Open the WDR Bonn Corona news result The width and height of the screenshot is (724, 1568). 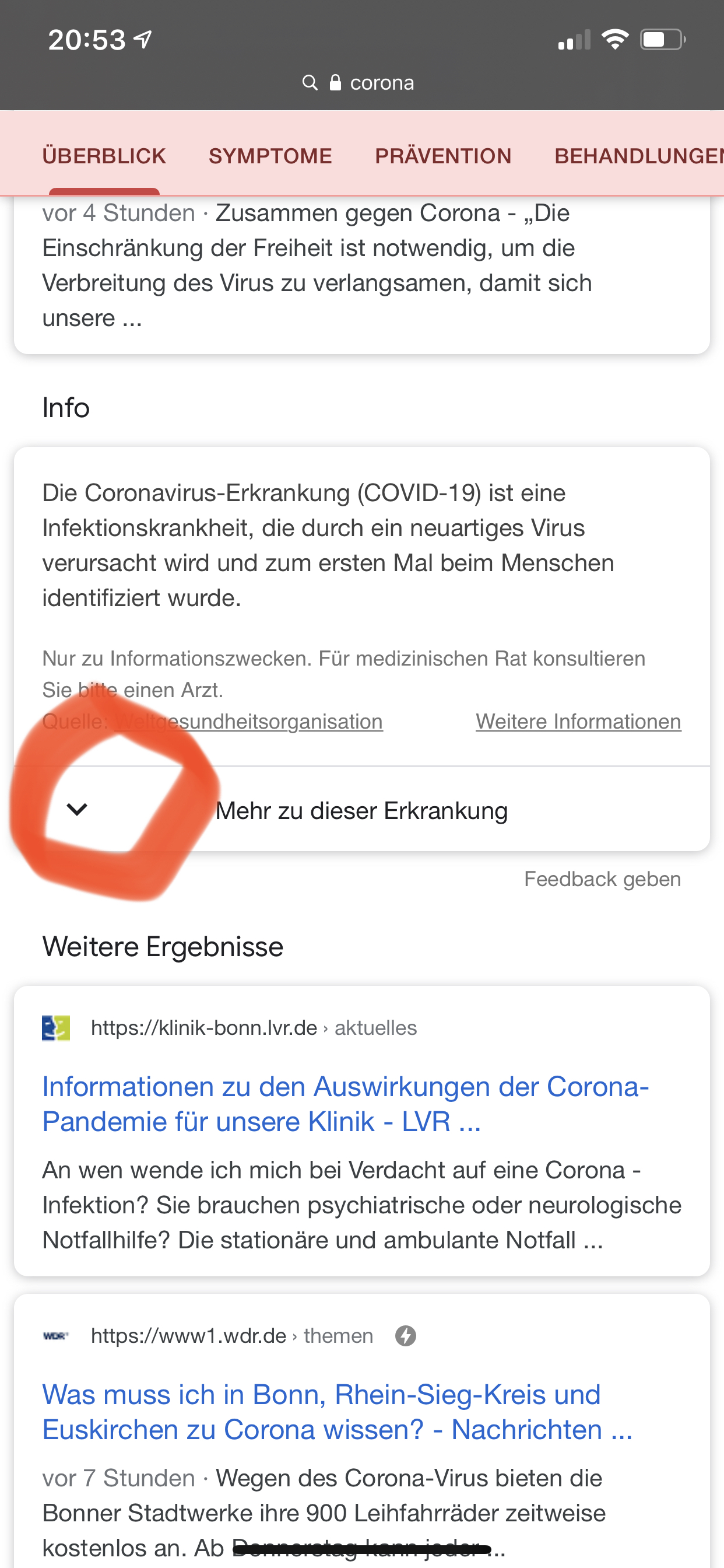click(336, 1412)
